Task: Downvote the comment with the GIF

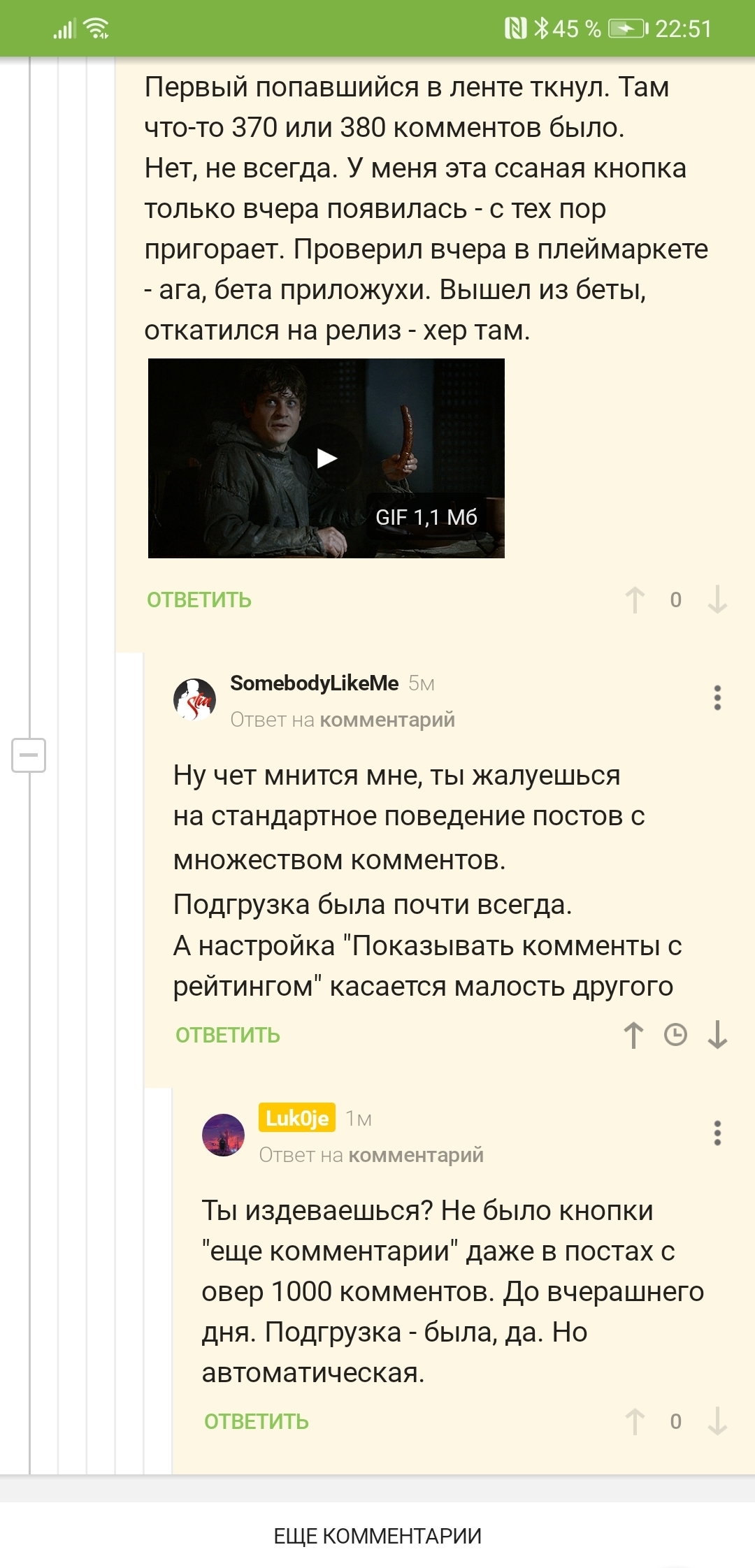Action: [x=717, y=600]
